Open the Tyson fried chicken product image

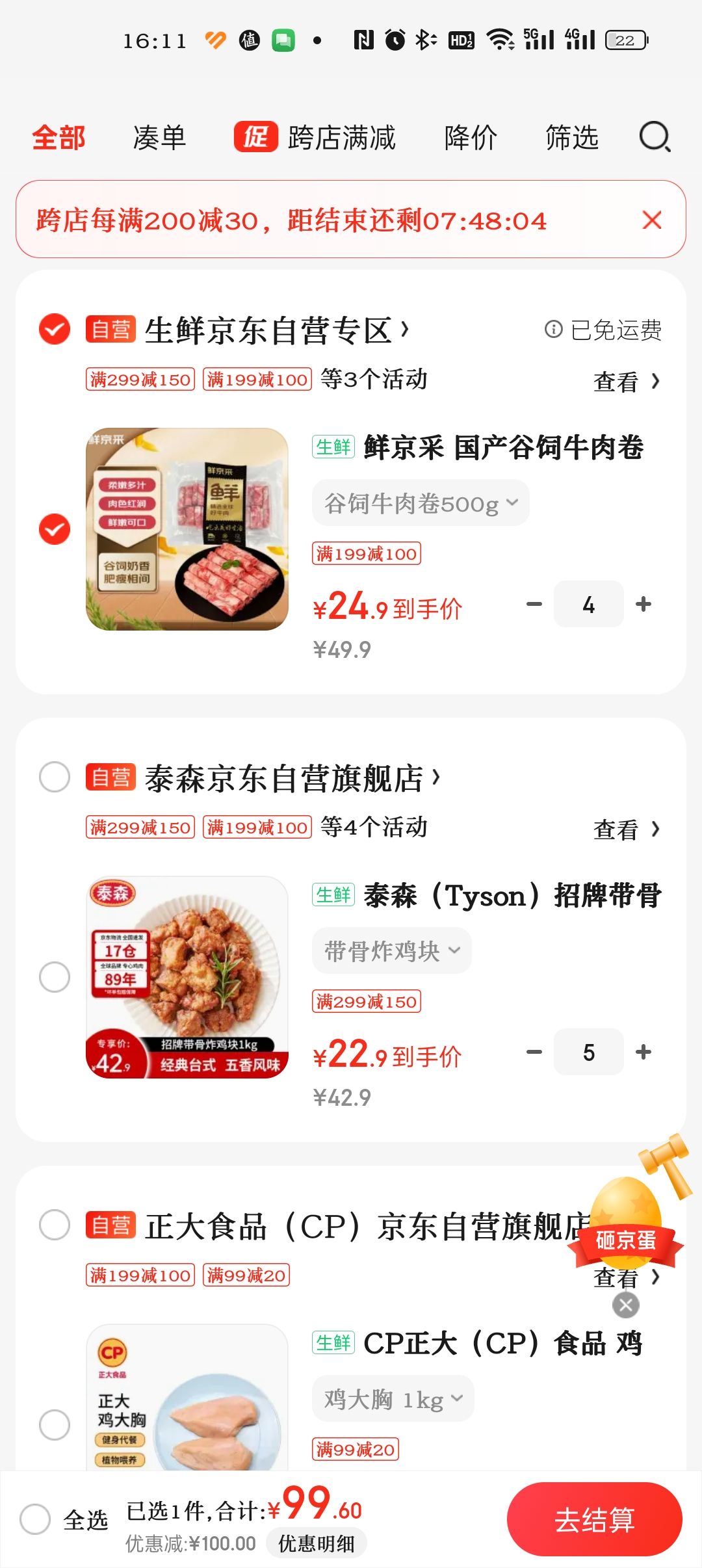click(x=187, y=977)
